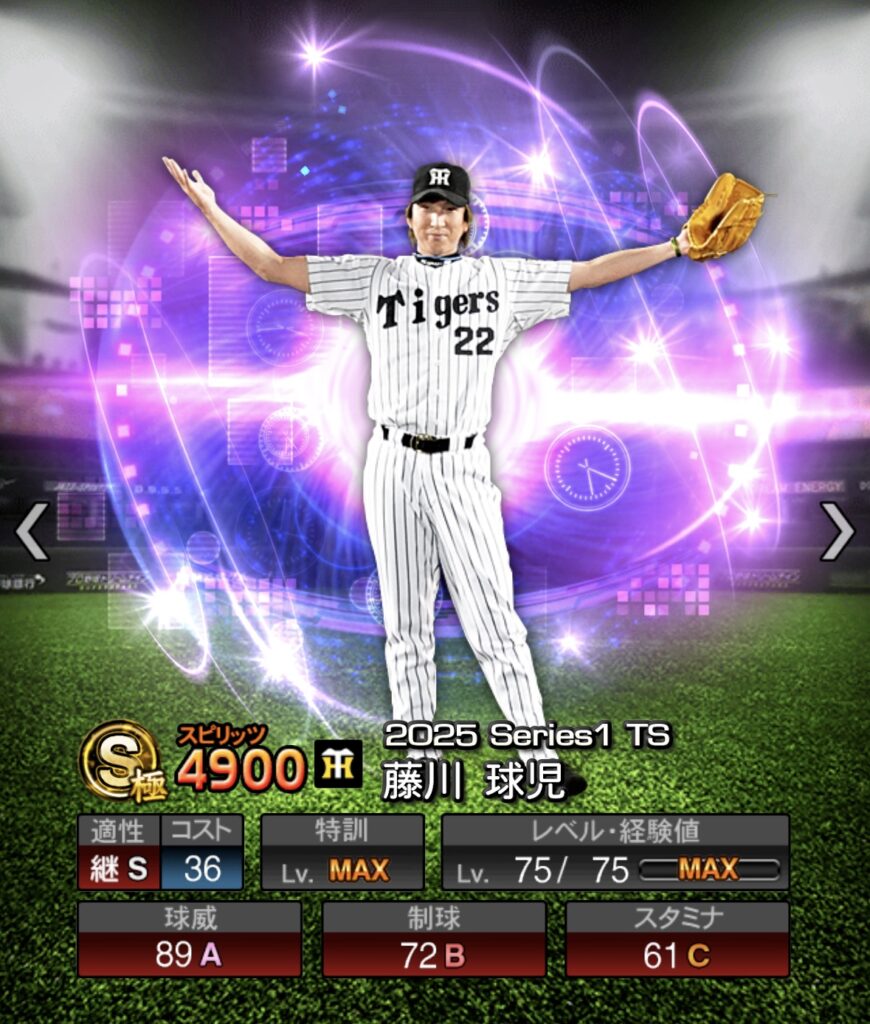Show the next player card

(x=837, y=531)
